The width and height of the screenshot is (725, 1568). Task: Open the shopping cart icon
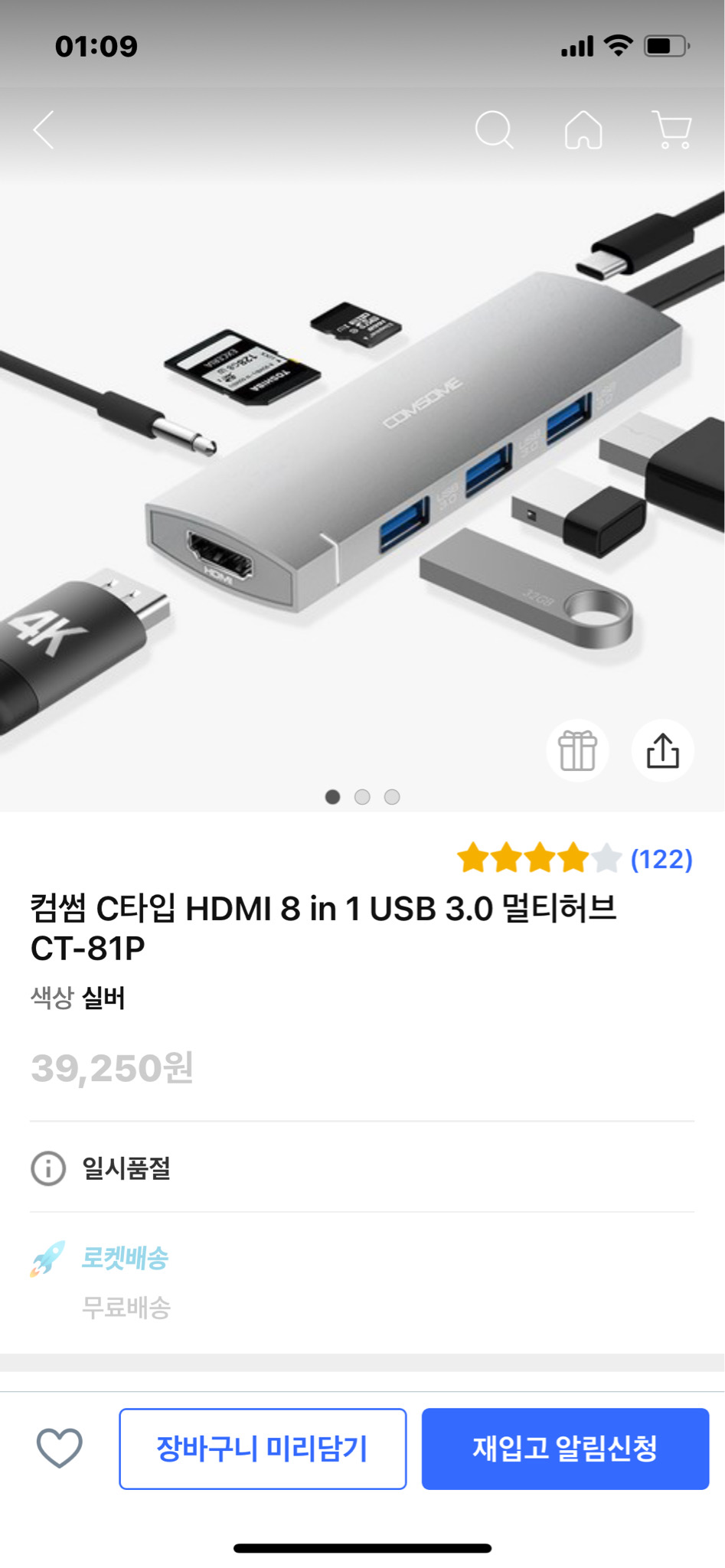pos(671,130)
